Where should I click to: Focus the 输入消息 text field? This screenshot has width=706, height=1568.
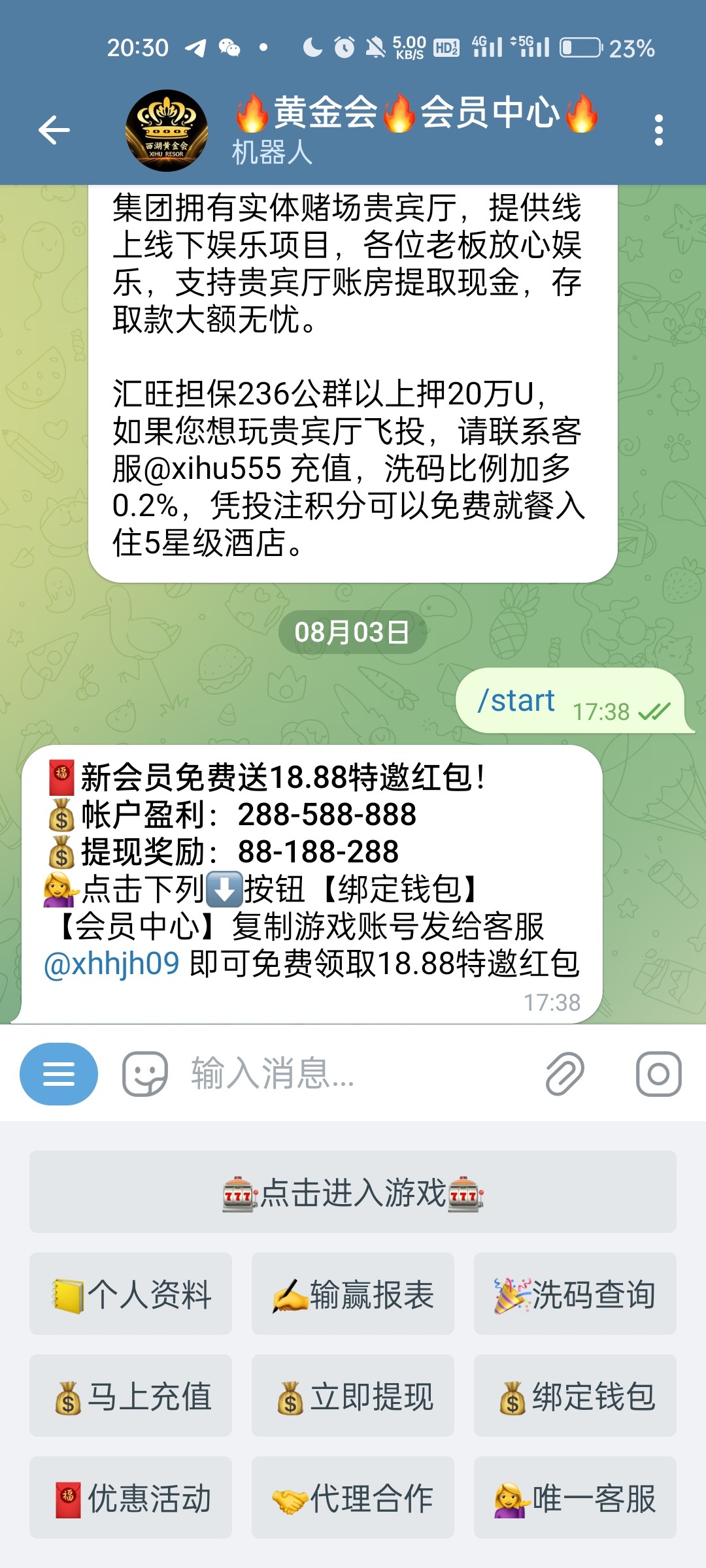pos(353,1074)
